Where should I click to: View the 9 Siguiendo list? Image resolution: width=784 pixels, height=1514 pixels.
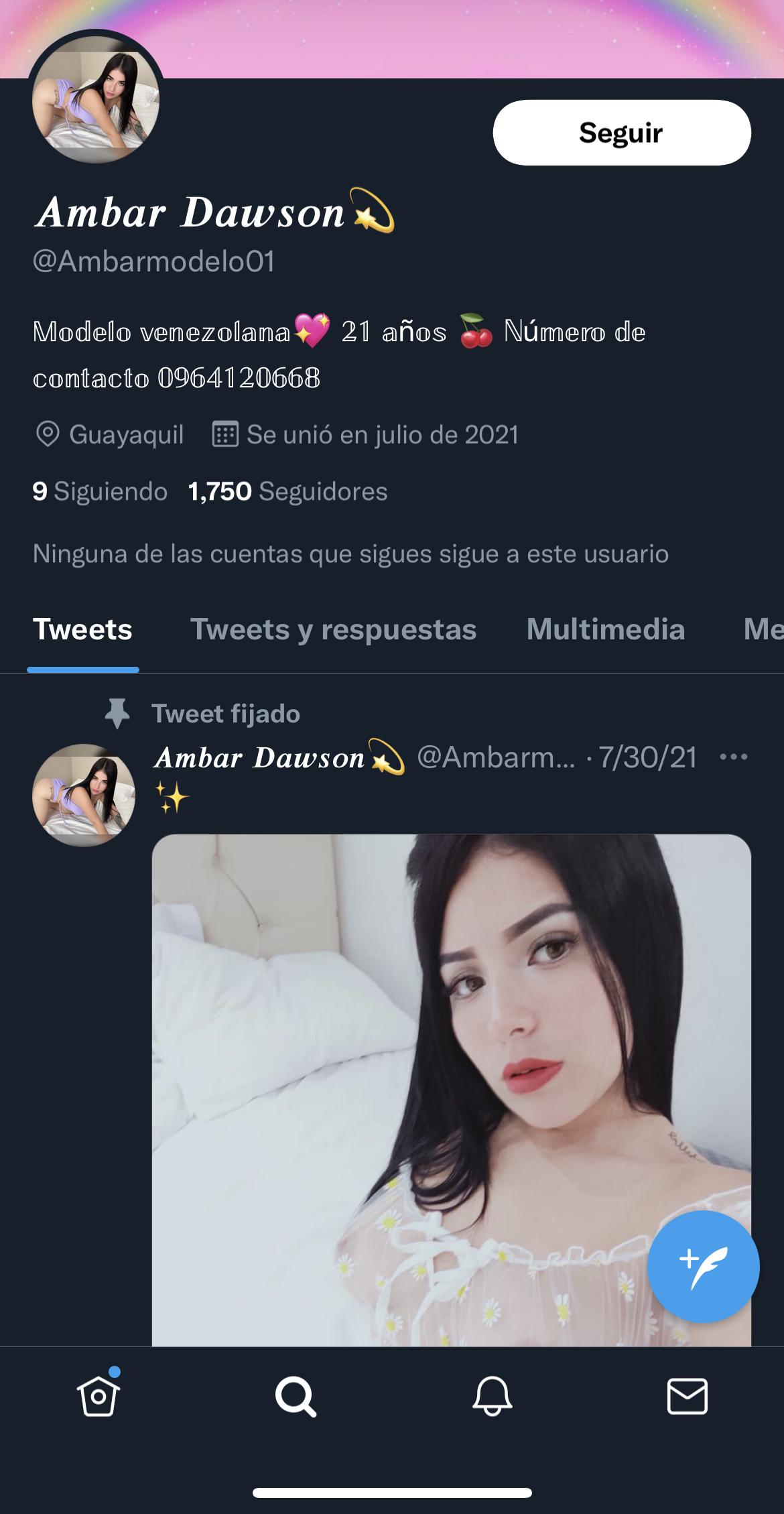point(100,491)
